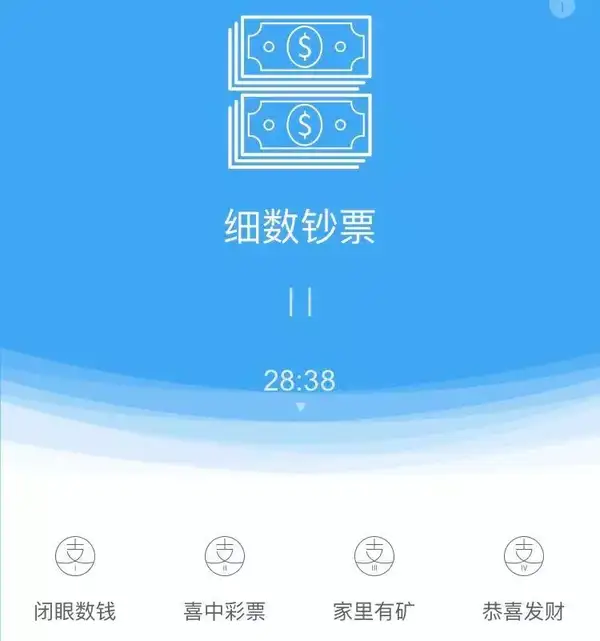Open the 28:38 timer picker
The width and height of the screenshot is (600, 641).
click(300, 381)
